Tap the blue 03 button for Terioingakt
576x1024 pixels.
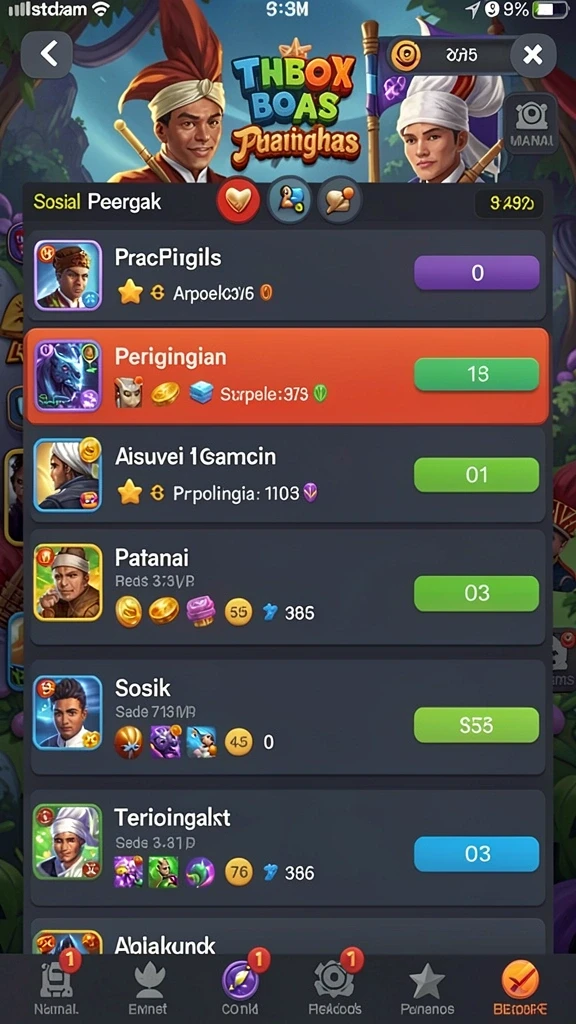coord(477,854)
